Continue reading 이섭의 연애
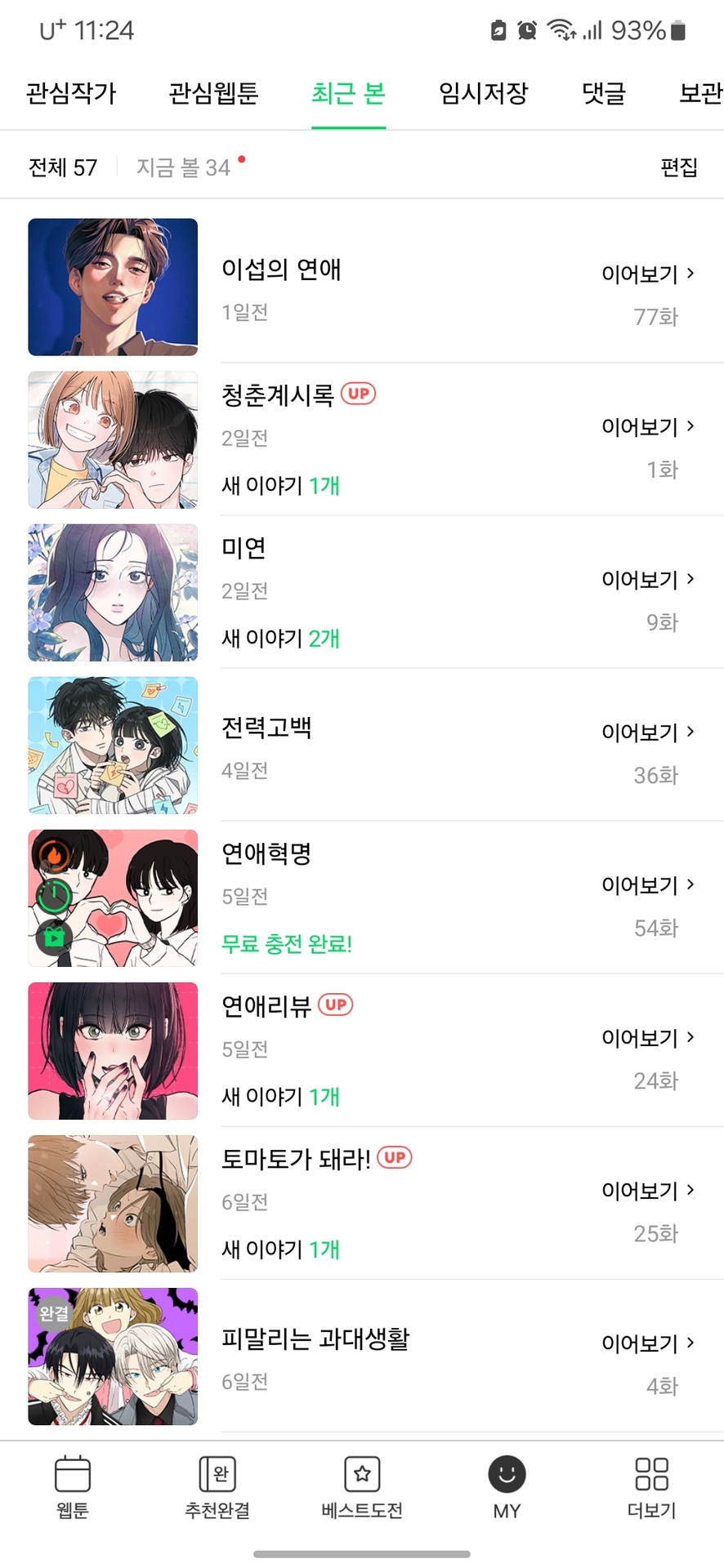This screenshot has height=1568, width=724. (x=647, y=274)
